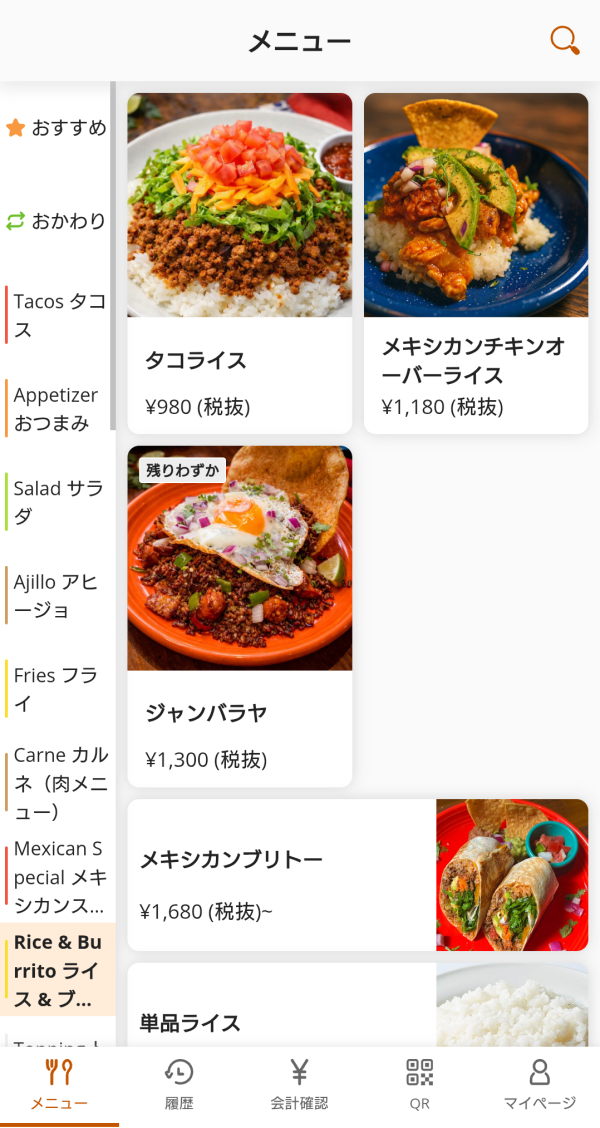Select the Rice & Burrito category
The image size is (600, 1128).
(58, 970)
